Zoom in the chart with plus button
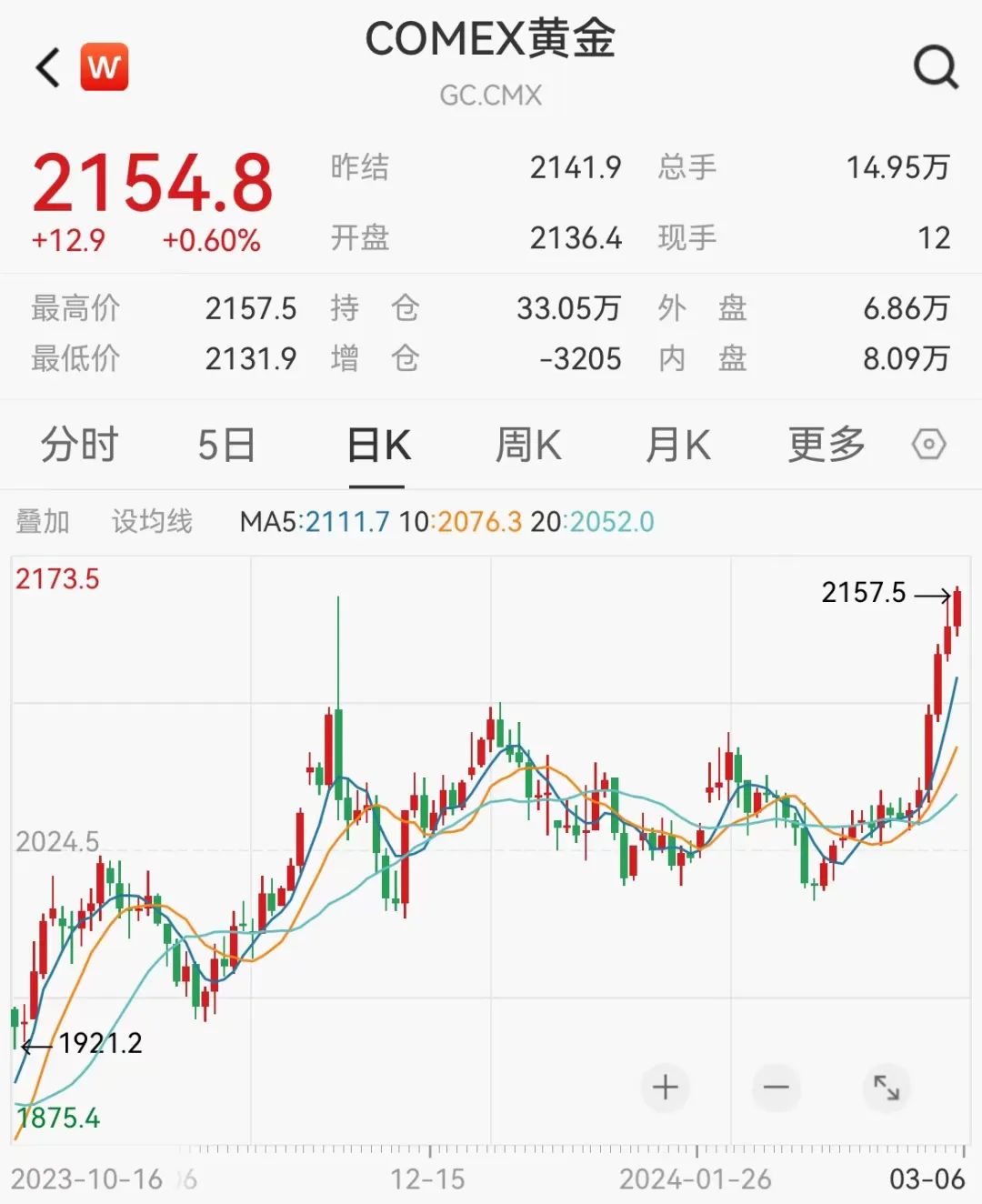This screenshot has width=982, height=1204. click(665, 1087)
